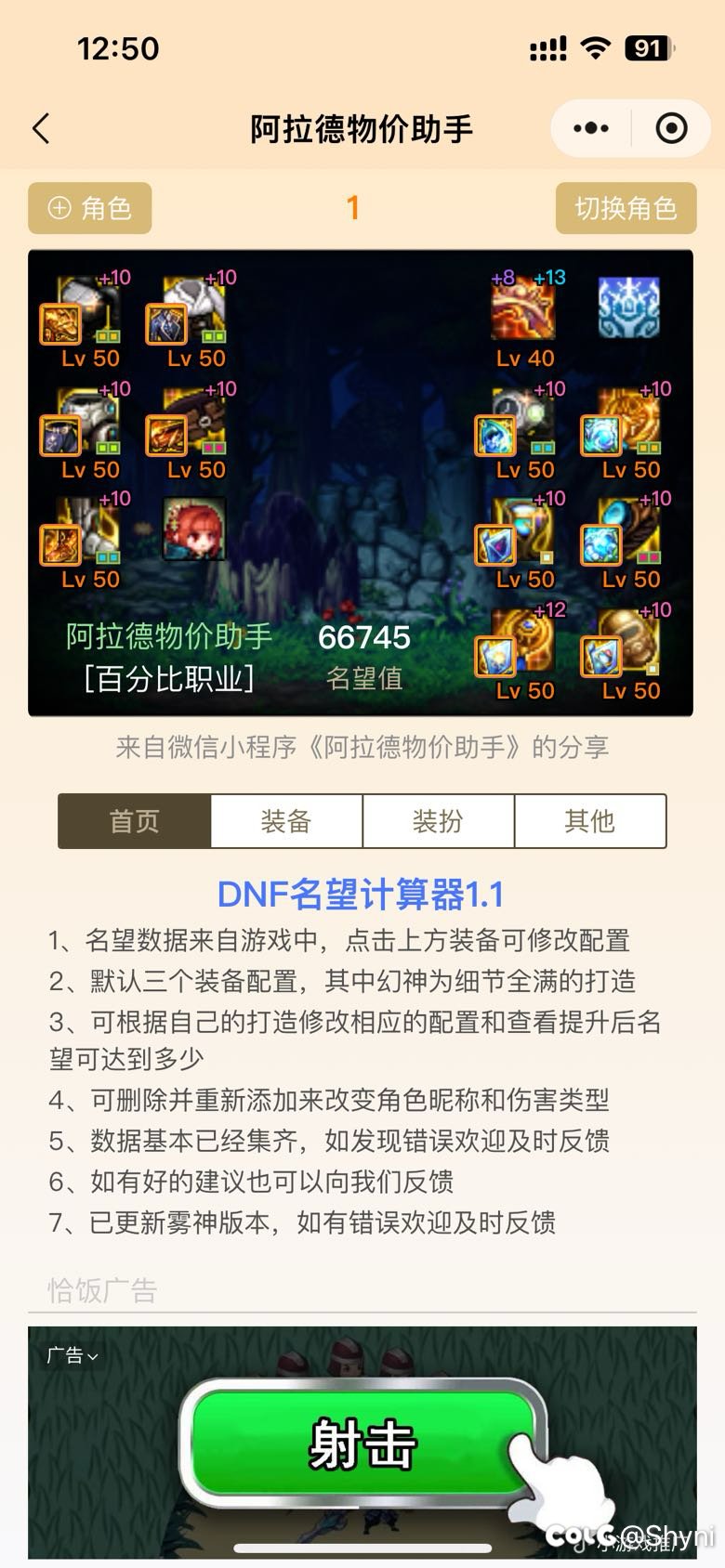Image resolution: width=725 pixels, height=1568 pixels.
Task: Open the 装扮 tab
Action: point(438,821)
